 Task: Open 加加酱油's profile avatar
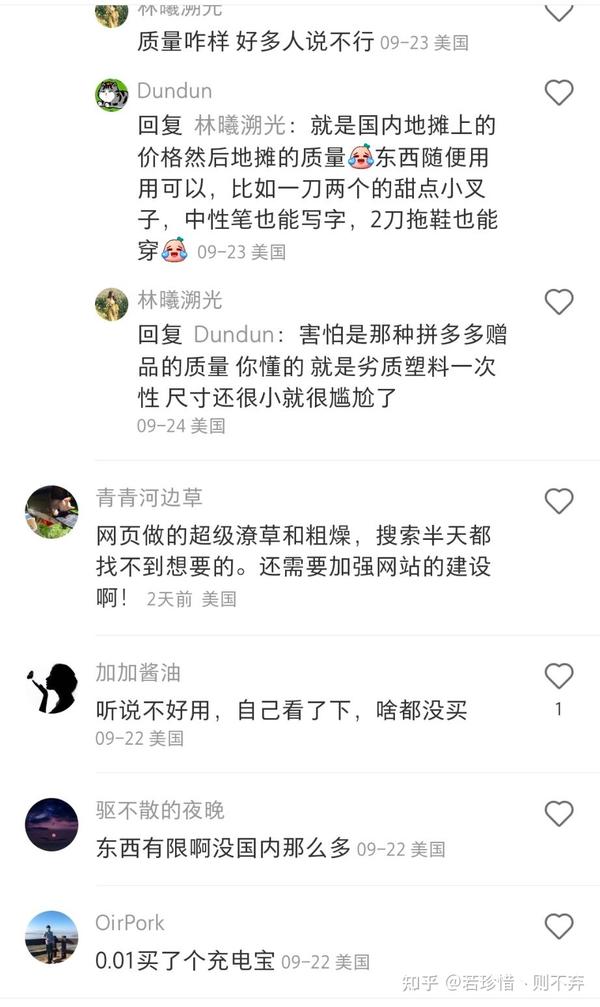51,688
